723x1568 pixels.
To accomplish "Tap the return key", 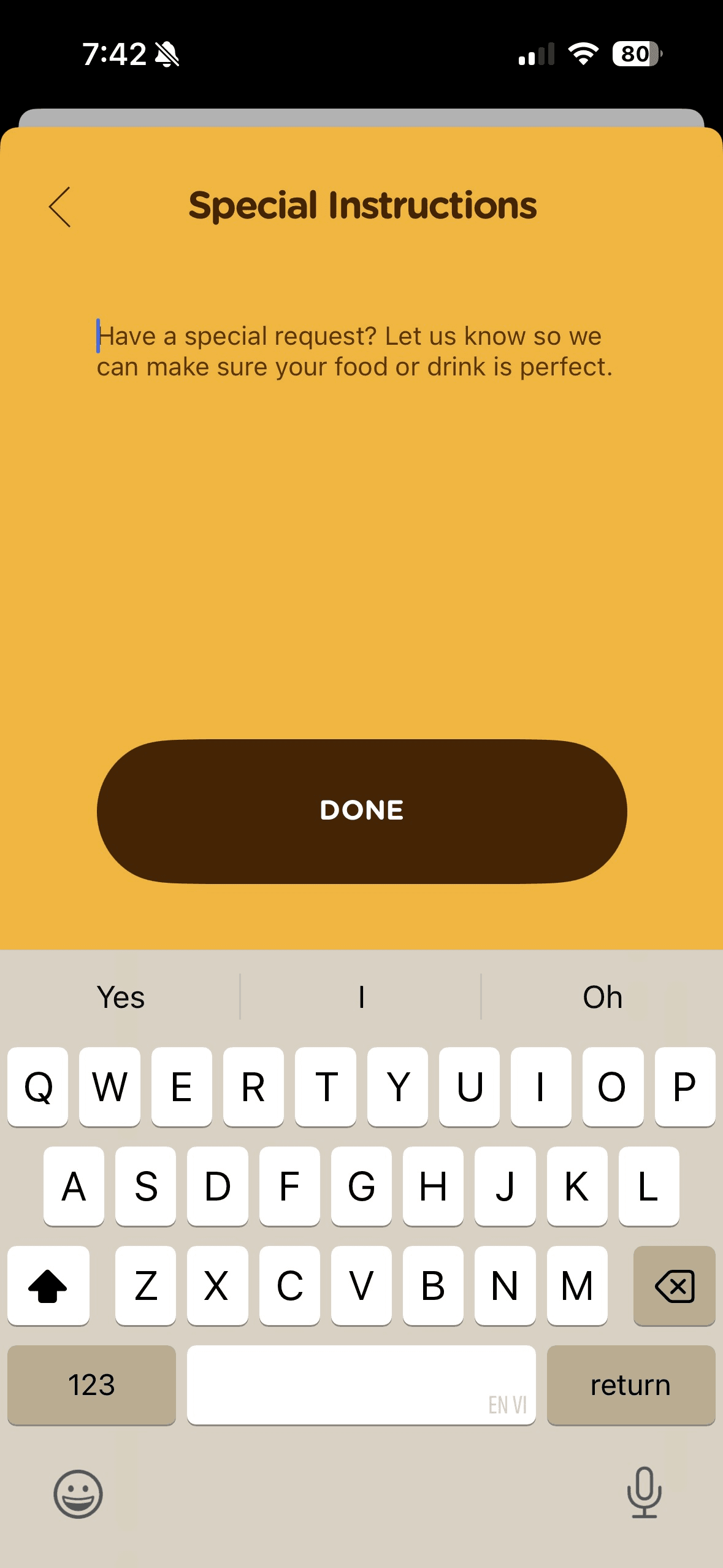I will coord(630,1385).
